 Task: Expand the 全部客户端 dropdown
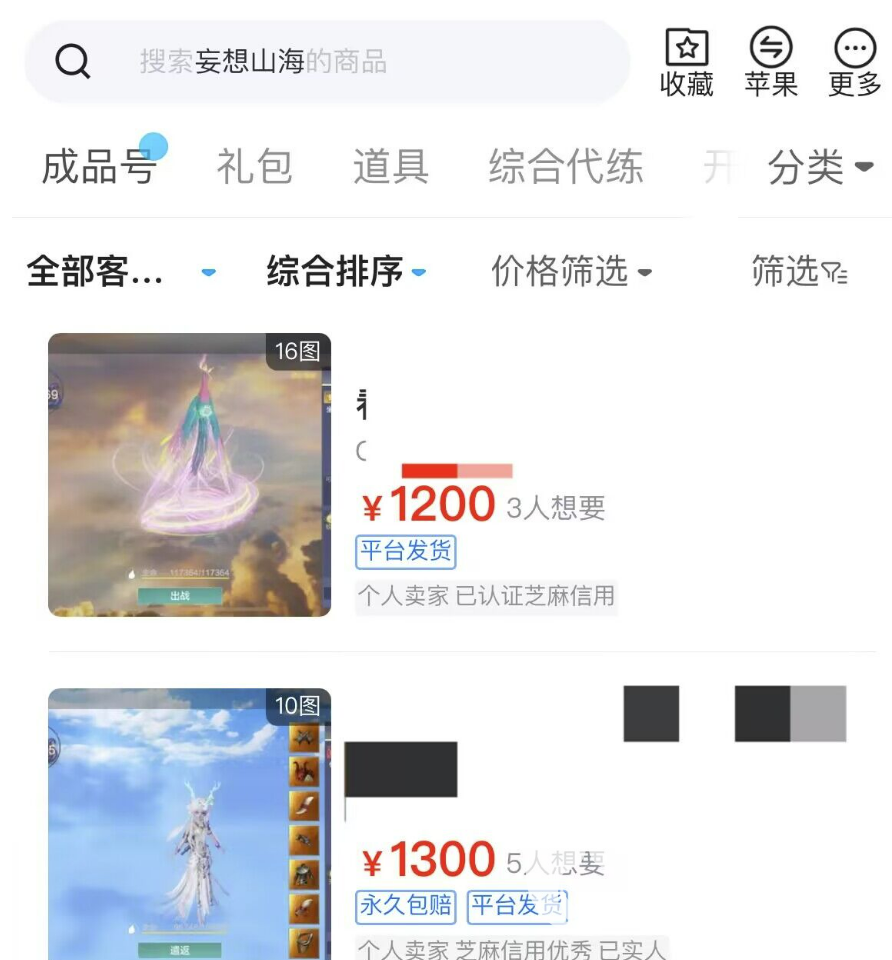click(x=120, y=271)
